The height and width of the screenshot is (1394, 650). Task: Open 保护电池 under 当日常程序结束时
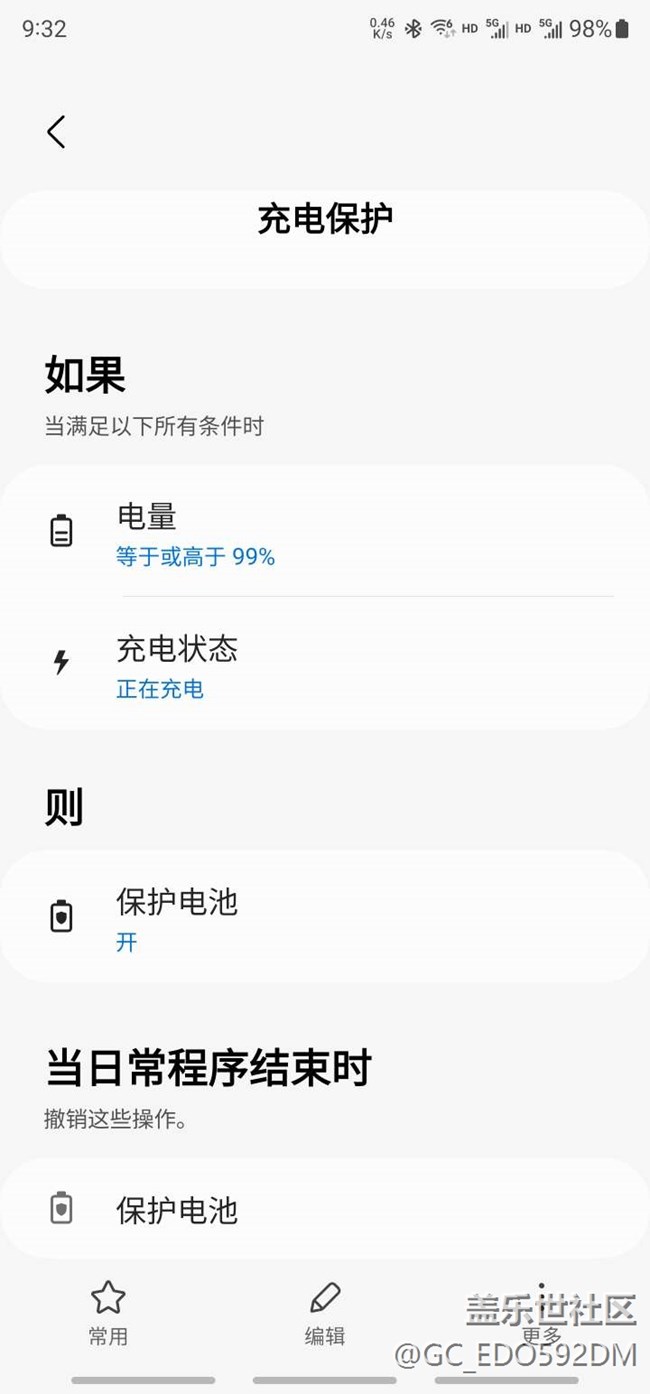pos(324,1210)
